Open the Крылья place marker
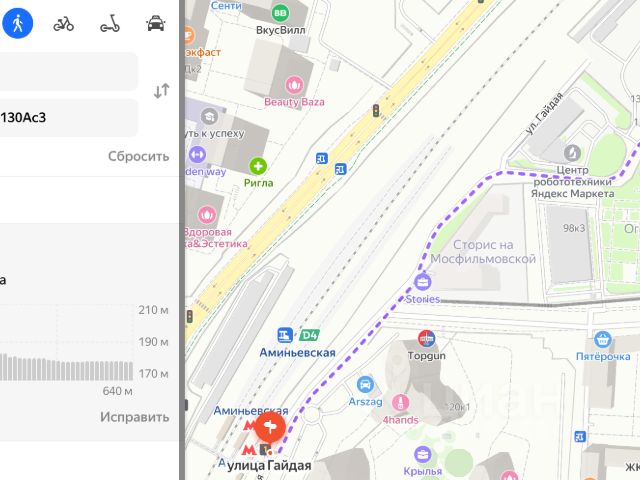 [x=422, y=454]
